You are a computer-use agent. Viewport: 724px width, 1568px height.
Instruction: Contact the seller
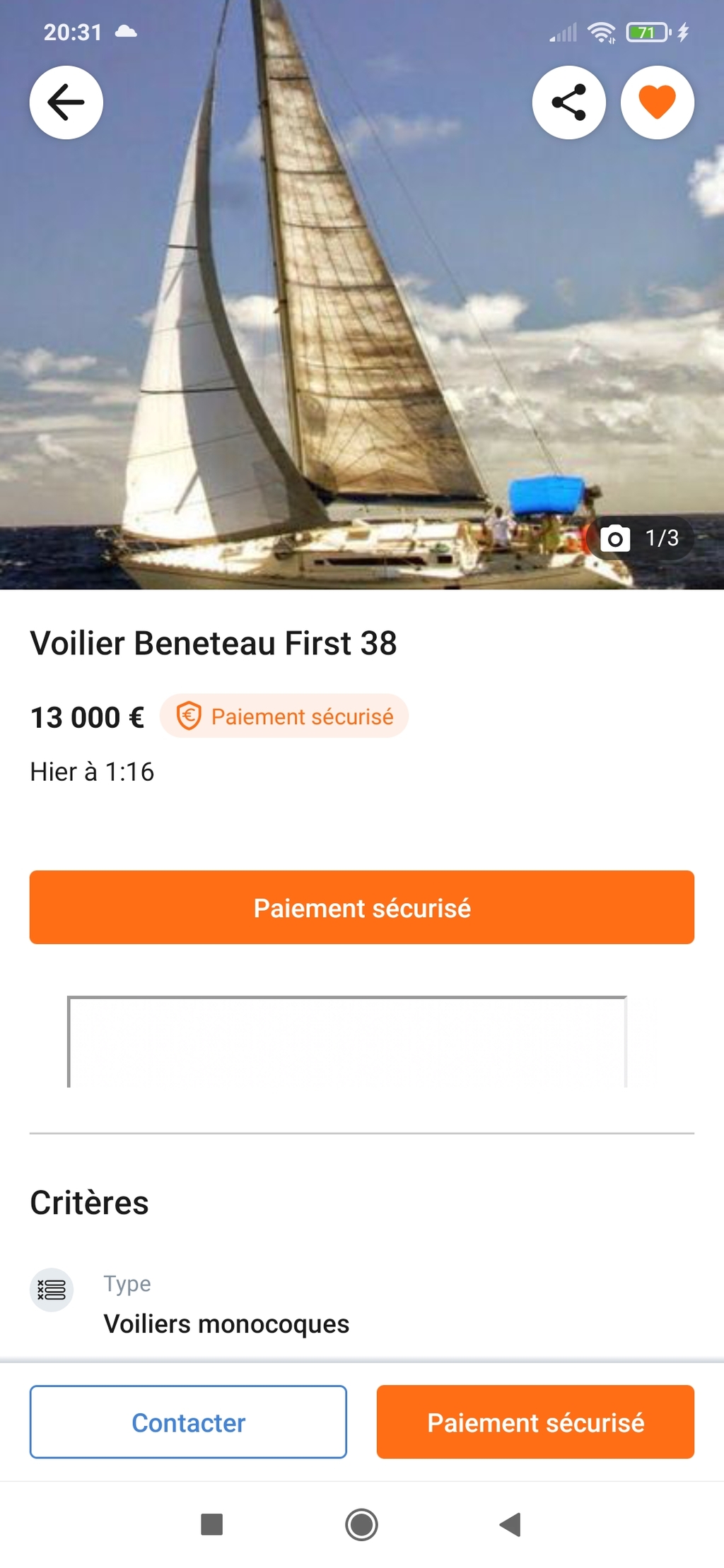188,1422
